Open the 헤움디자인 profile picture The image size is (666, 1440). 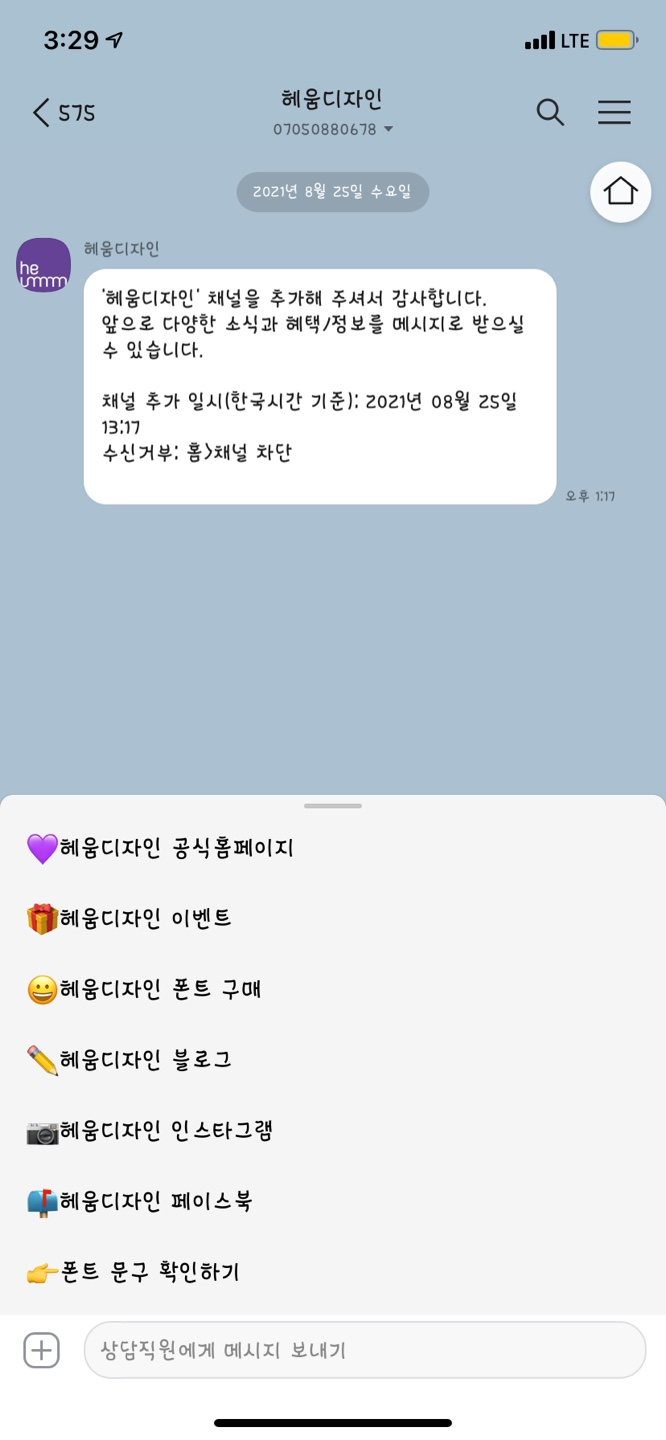tap(44, 265)
